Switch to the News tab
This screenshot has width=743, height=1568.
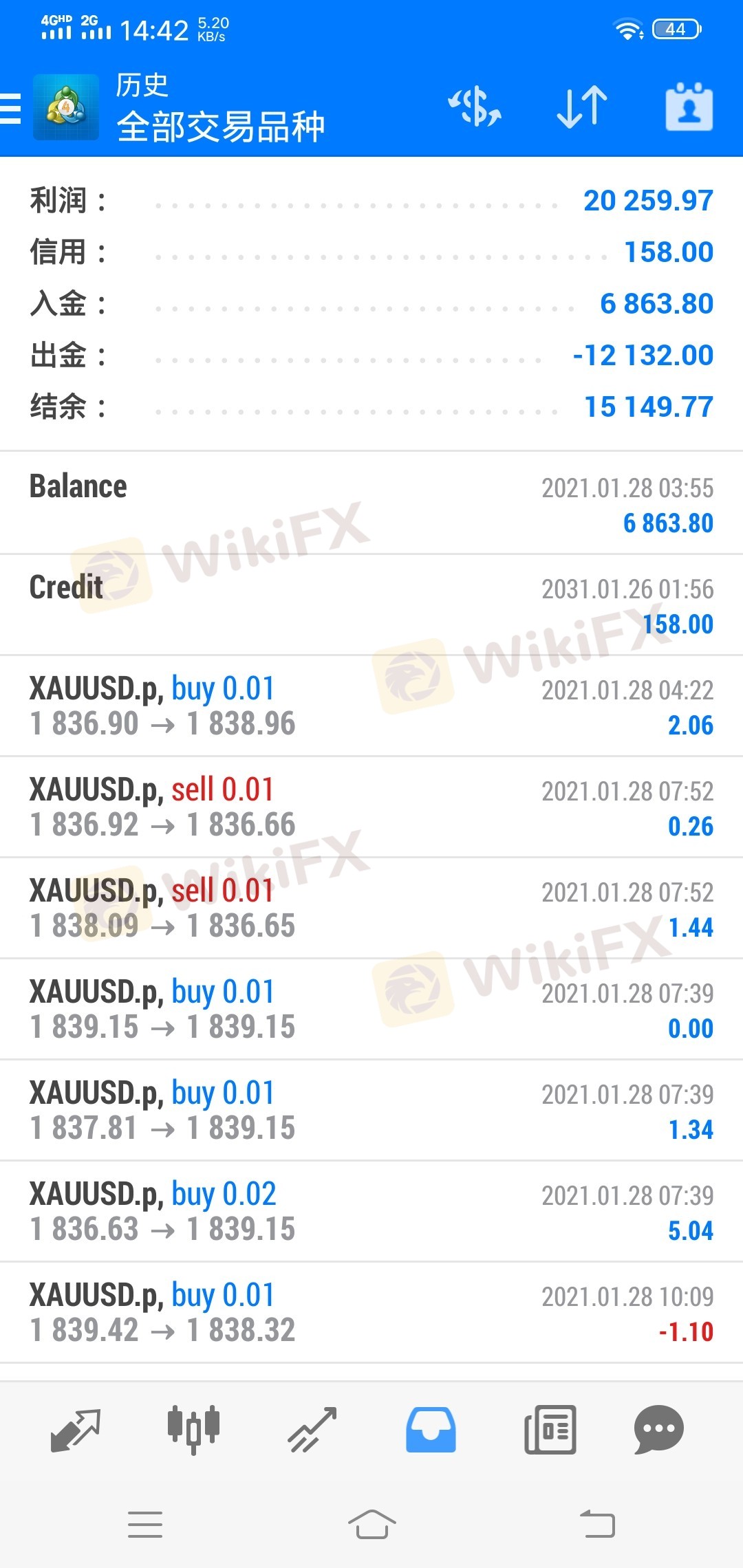click(550, 1429)
